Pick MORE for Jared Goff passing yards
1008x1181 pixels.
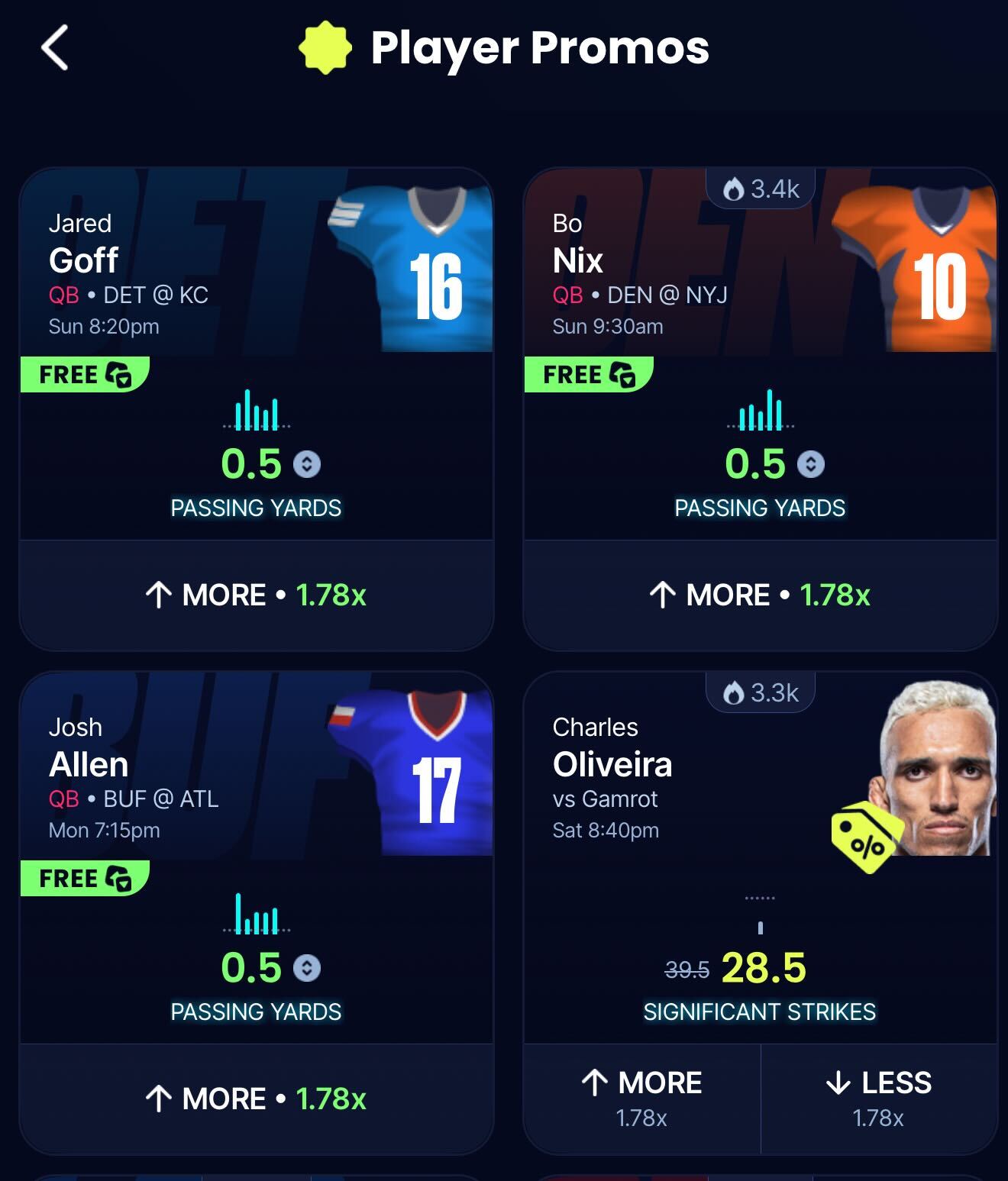pyautogui.click(x=256, y=595)
